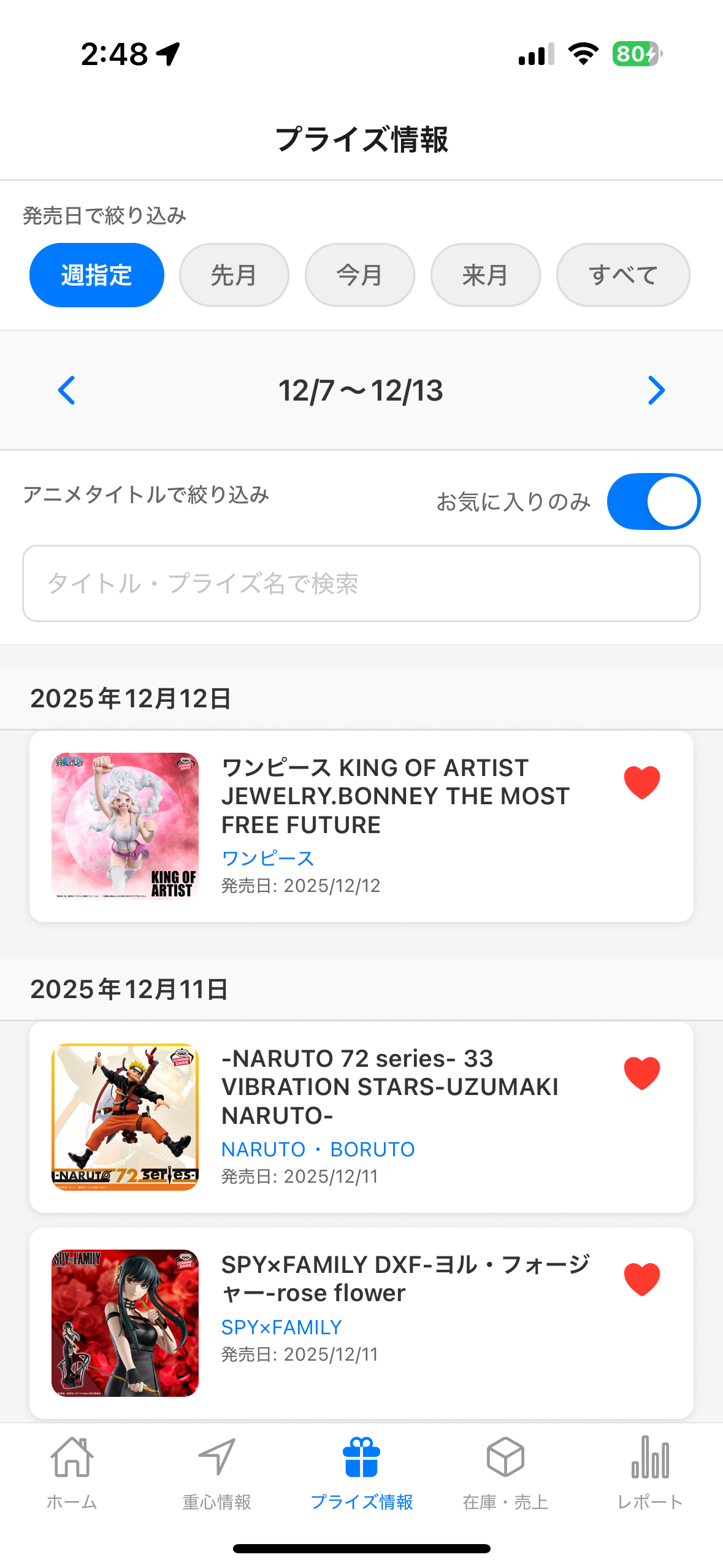Disable the お気に入りのみ switch
This screenshot has height=1568, width=723.
pos(653,501)
